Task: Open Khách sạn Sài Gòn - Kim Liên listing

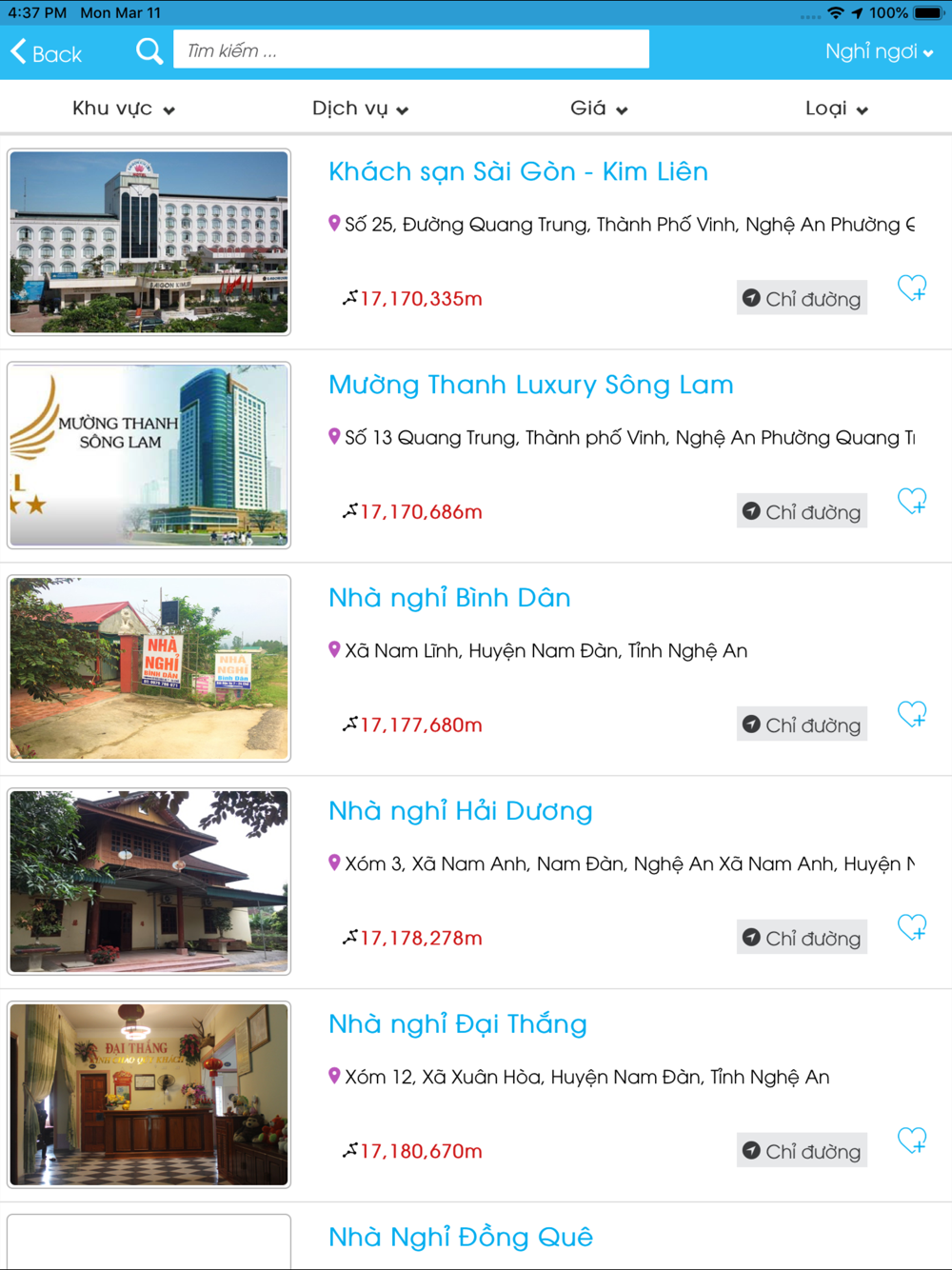Action: [518, 171]
